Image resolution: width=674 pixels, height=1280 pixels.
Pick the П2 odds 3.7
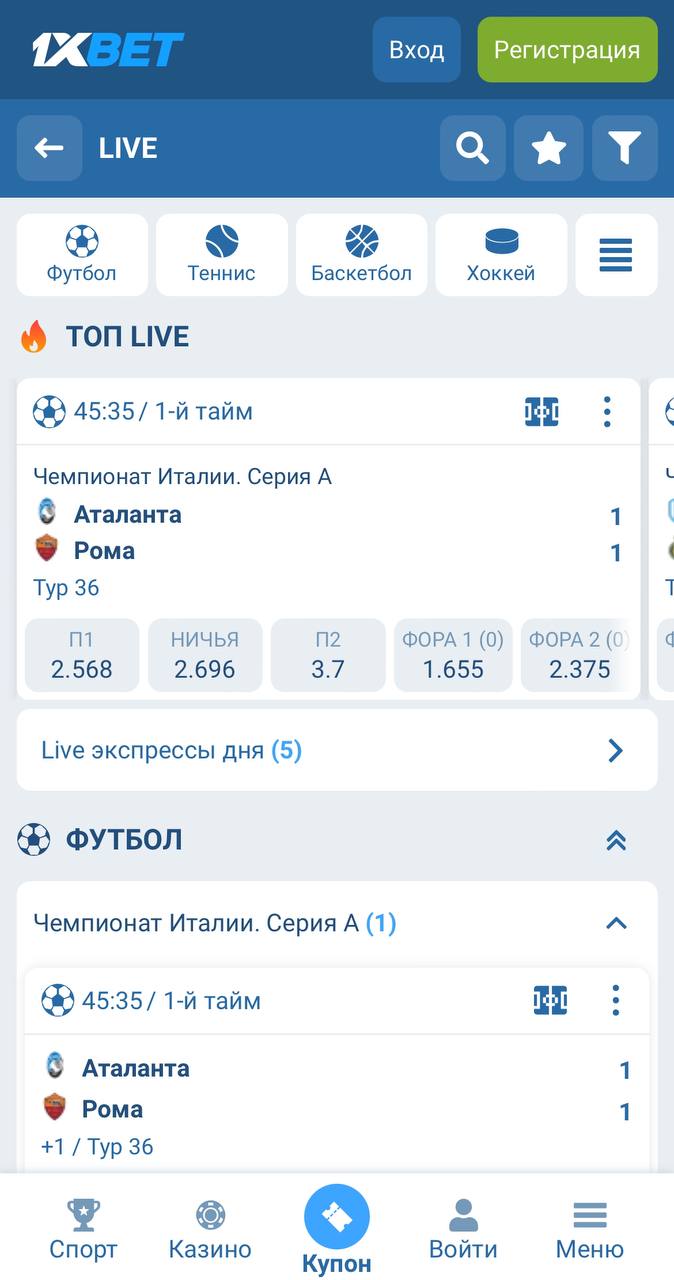[328, 655]
